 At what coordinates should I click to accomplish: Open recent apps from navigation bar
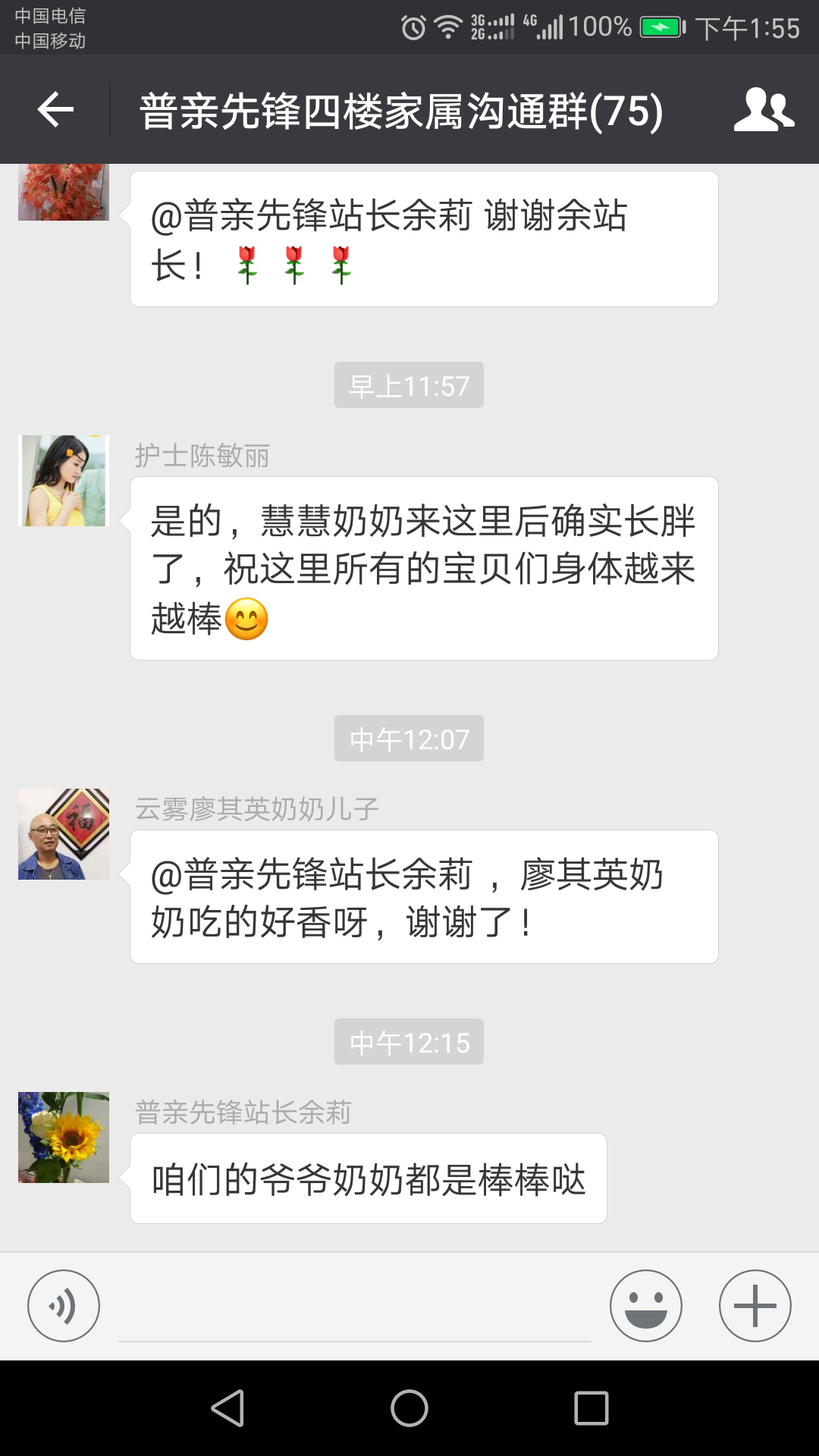click(591, 1408)
